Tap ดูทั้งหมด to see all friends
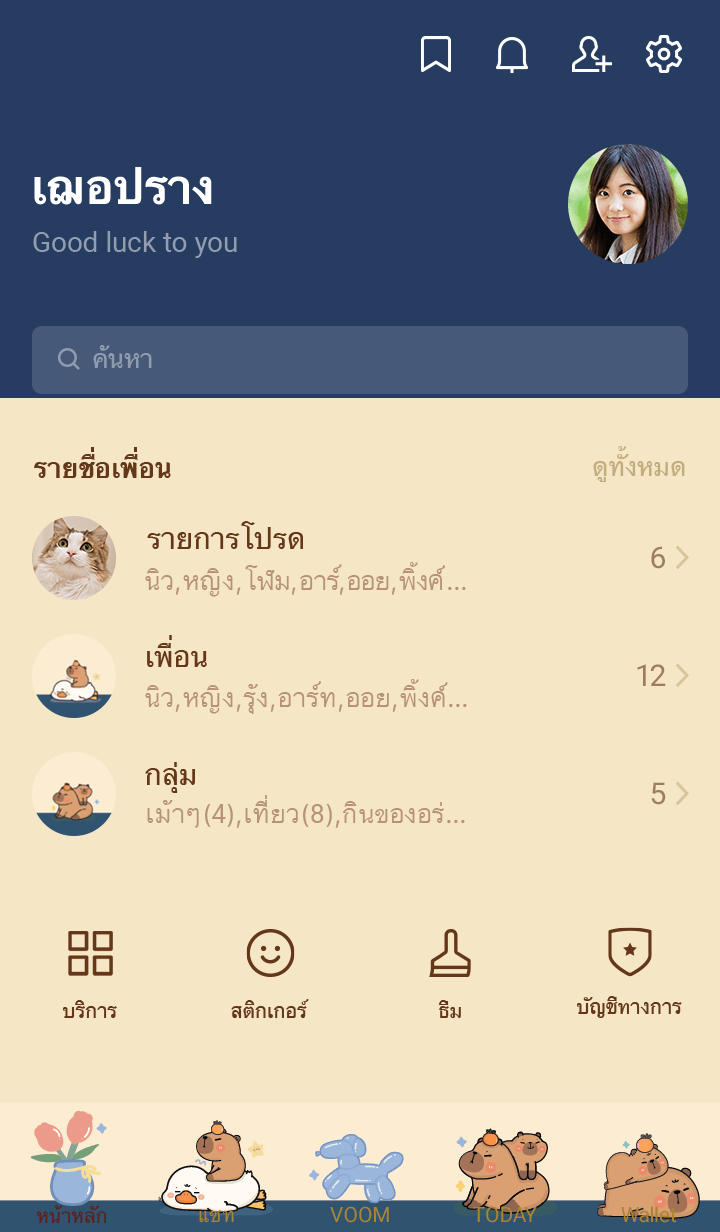This screenshot has height=1232, width=720. point(638,468)
